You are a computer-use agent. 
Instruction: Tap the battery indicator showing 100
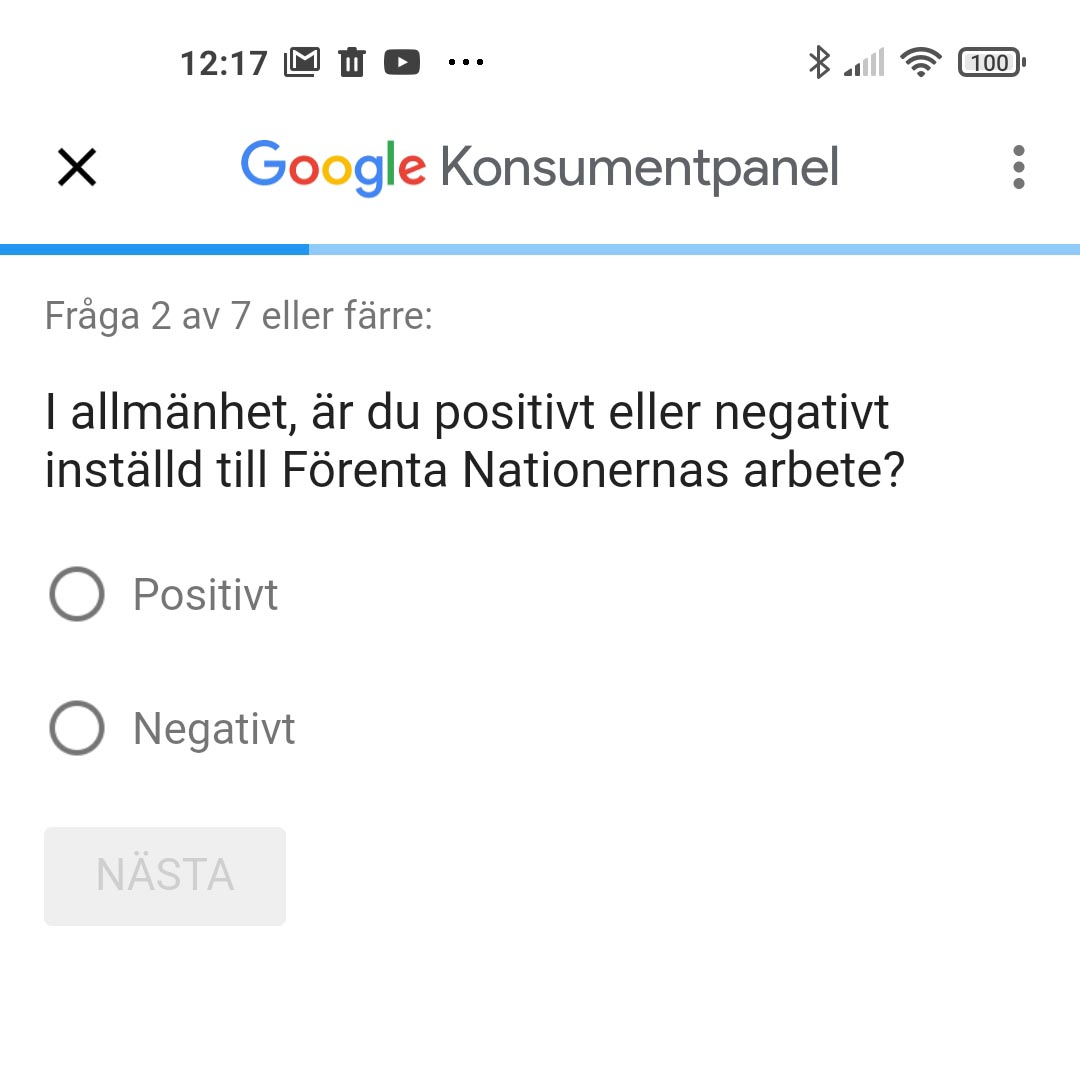pos(991,62)
